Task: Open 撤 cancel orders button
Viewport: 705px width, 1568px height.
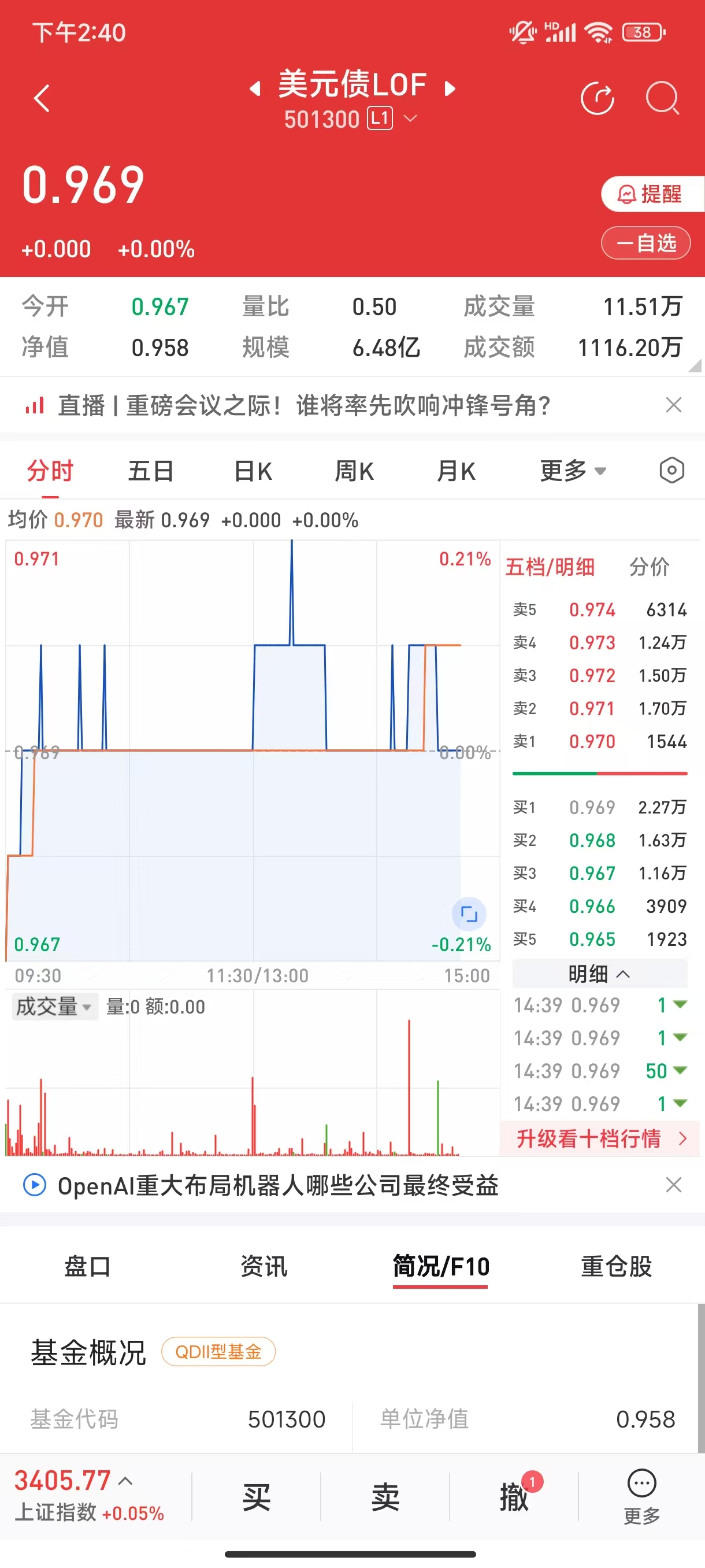Action: click(x=515, y=1497)
